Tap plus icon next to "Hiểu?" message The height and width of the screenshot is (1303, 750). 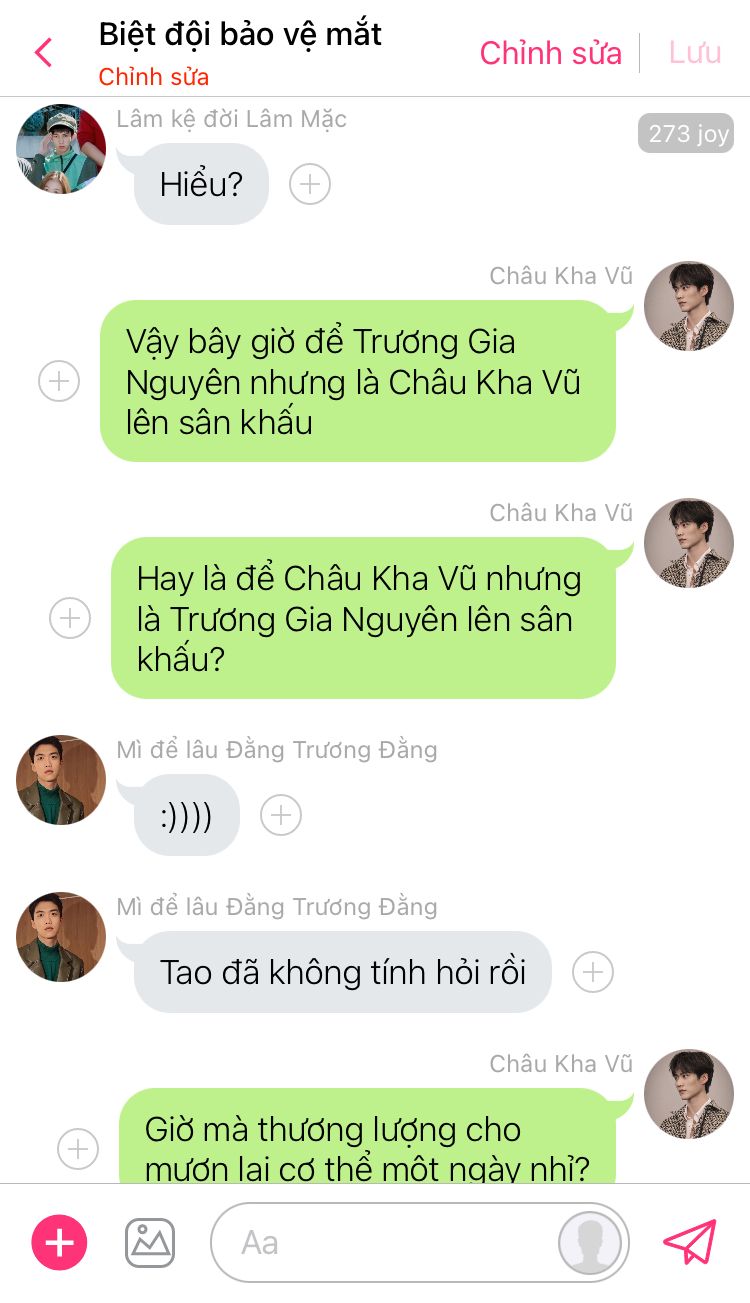coord(310,184)
